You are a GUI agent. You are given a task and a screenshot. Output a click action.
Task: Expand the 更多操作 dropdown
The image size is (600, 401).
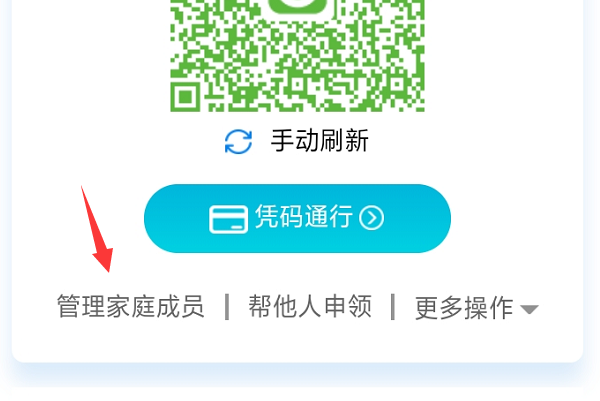[476, 308]
